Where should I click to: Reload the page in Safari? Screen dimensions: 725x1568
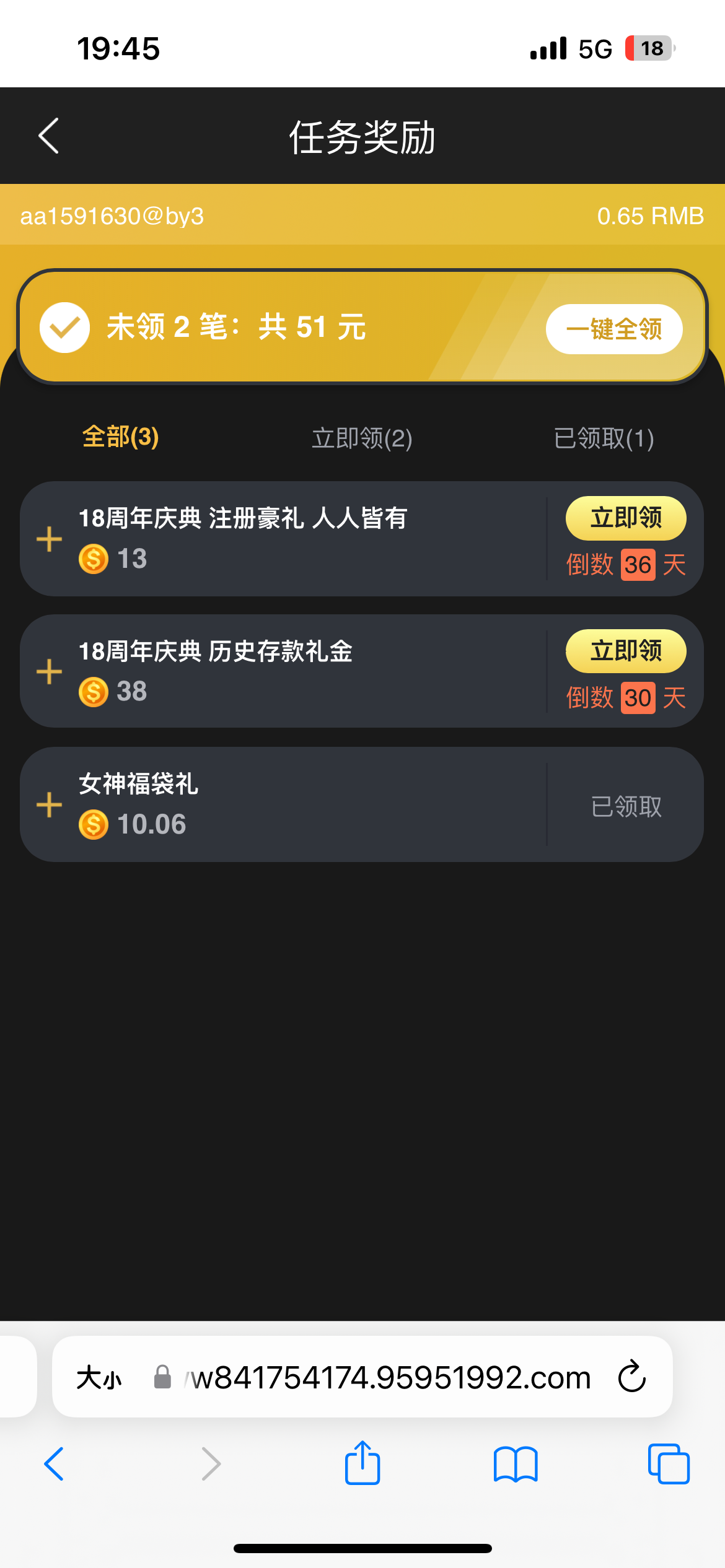coord(632,1377)
